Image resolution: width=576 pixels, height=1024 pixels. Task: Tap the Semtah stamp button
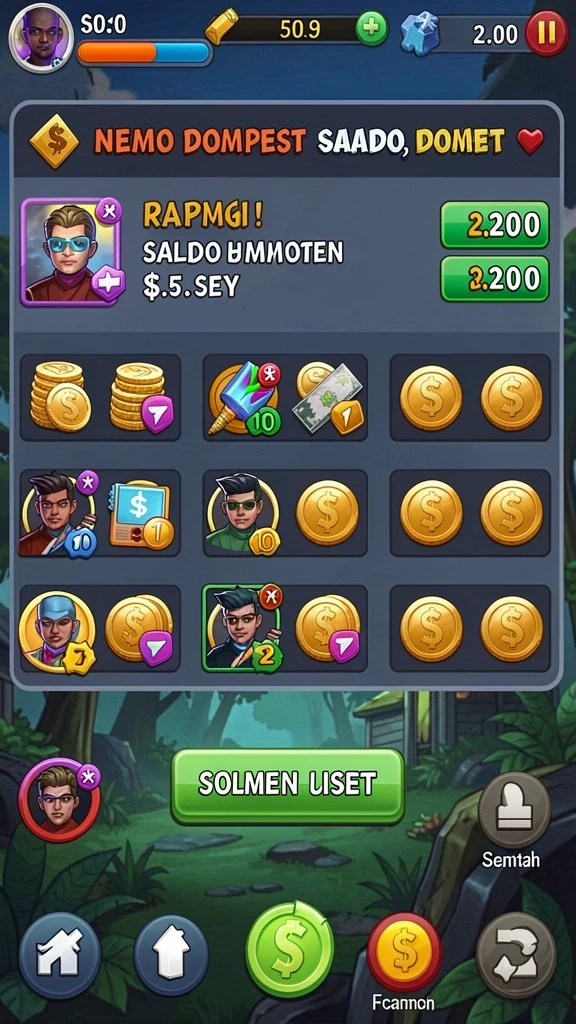point(514,810)
